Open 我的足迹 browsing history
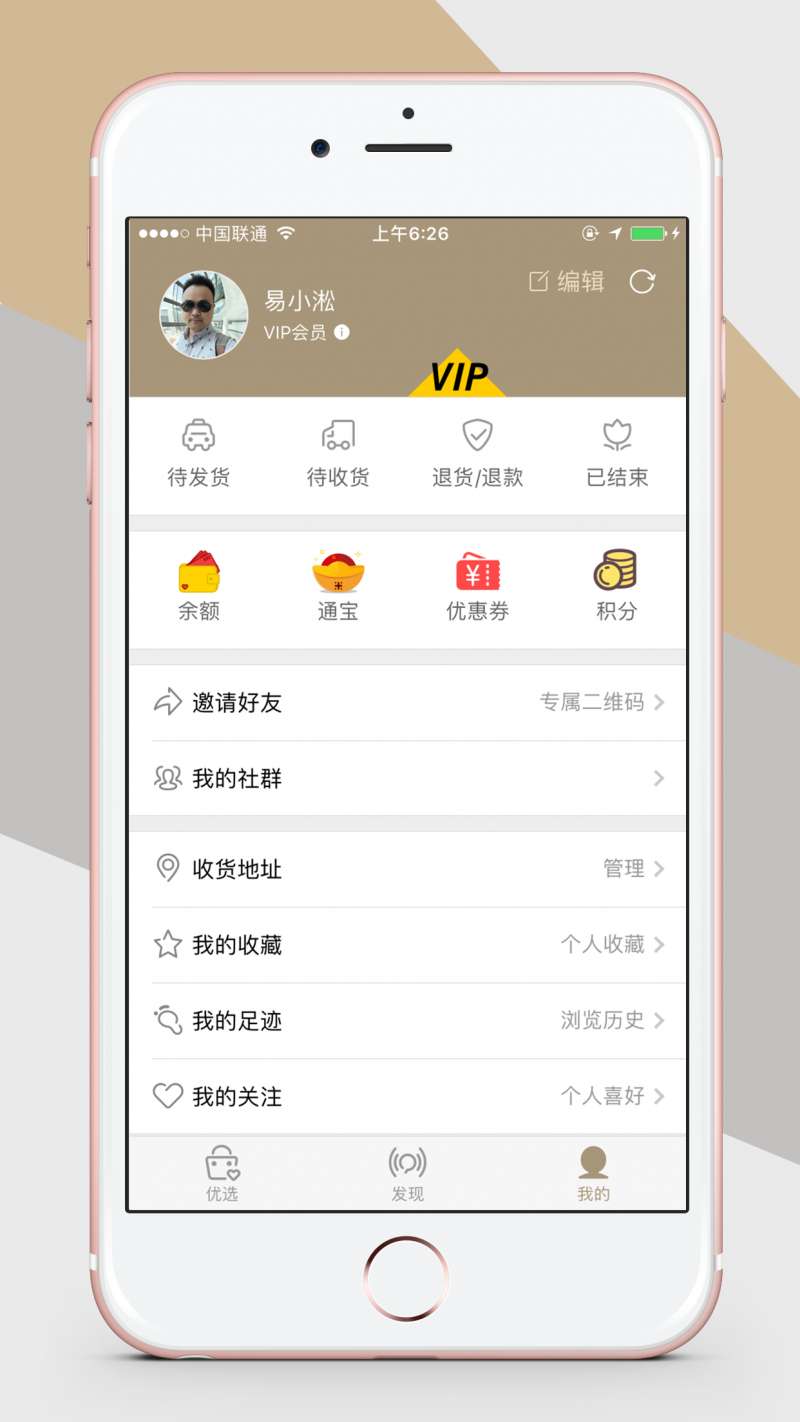Screen dimensions: 800x1422 (x=407, y=1021)
